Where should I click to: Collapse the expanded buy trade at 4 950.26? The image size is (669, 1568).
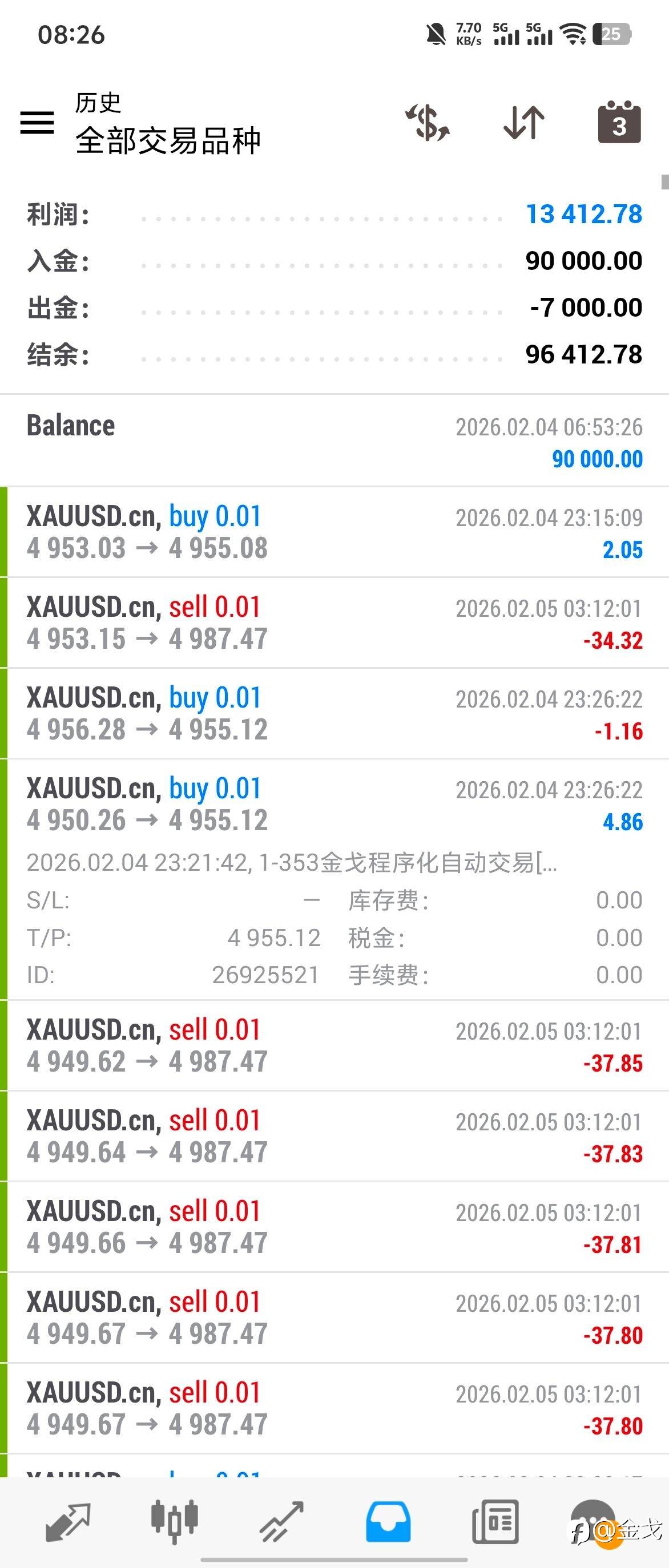tap(334, 805)
